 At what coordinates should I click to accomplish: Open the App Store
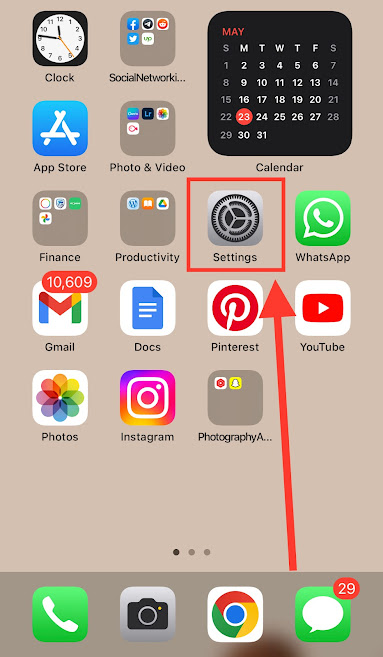[60, 128]
